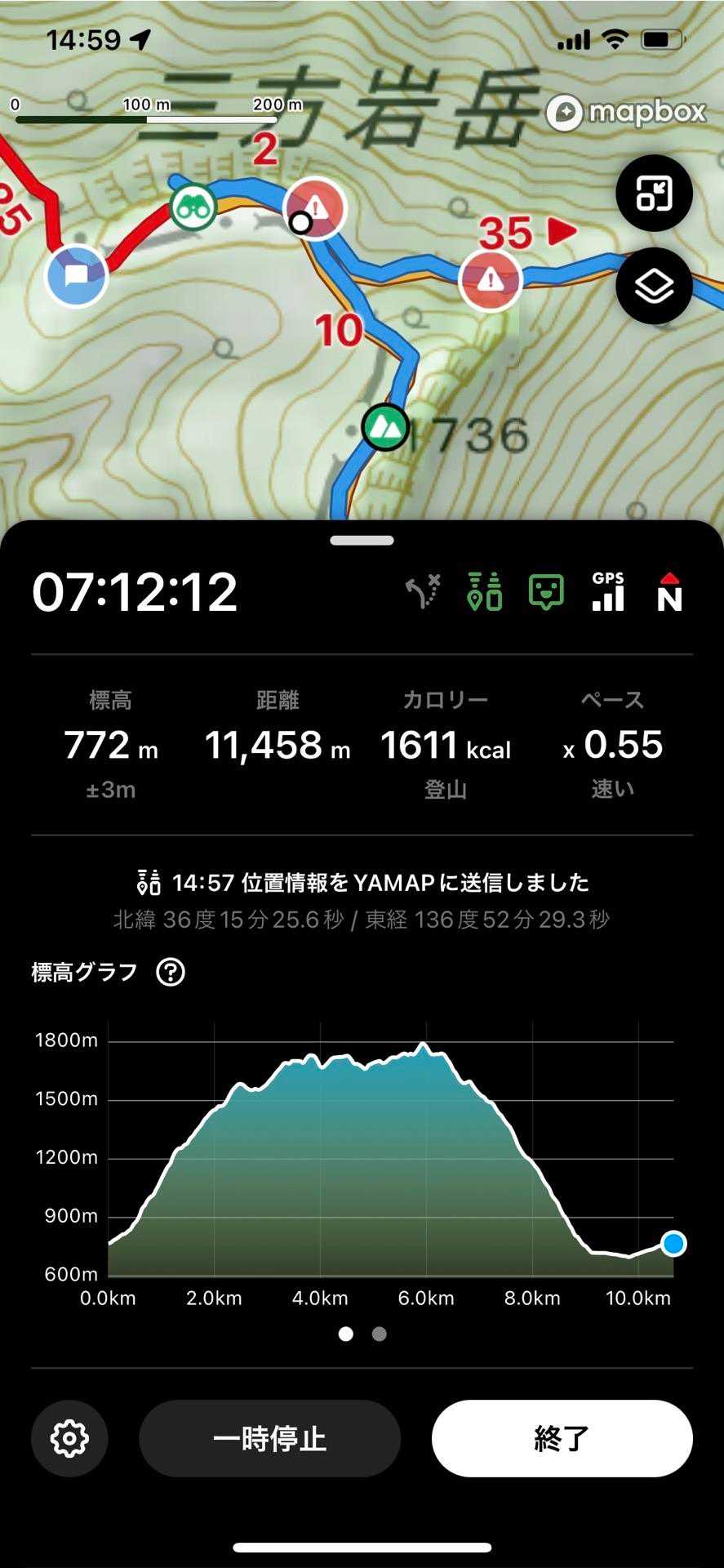The width and height of the screenshot is (724, 1568).
Task: Open the 標高グラフ help icon
Action: click(171, 972)
